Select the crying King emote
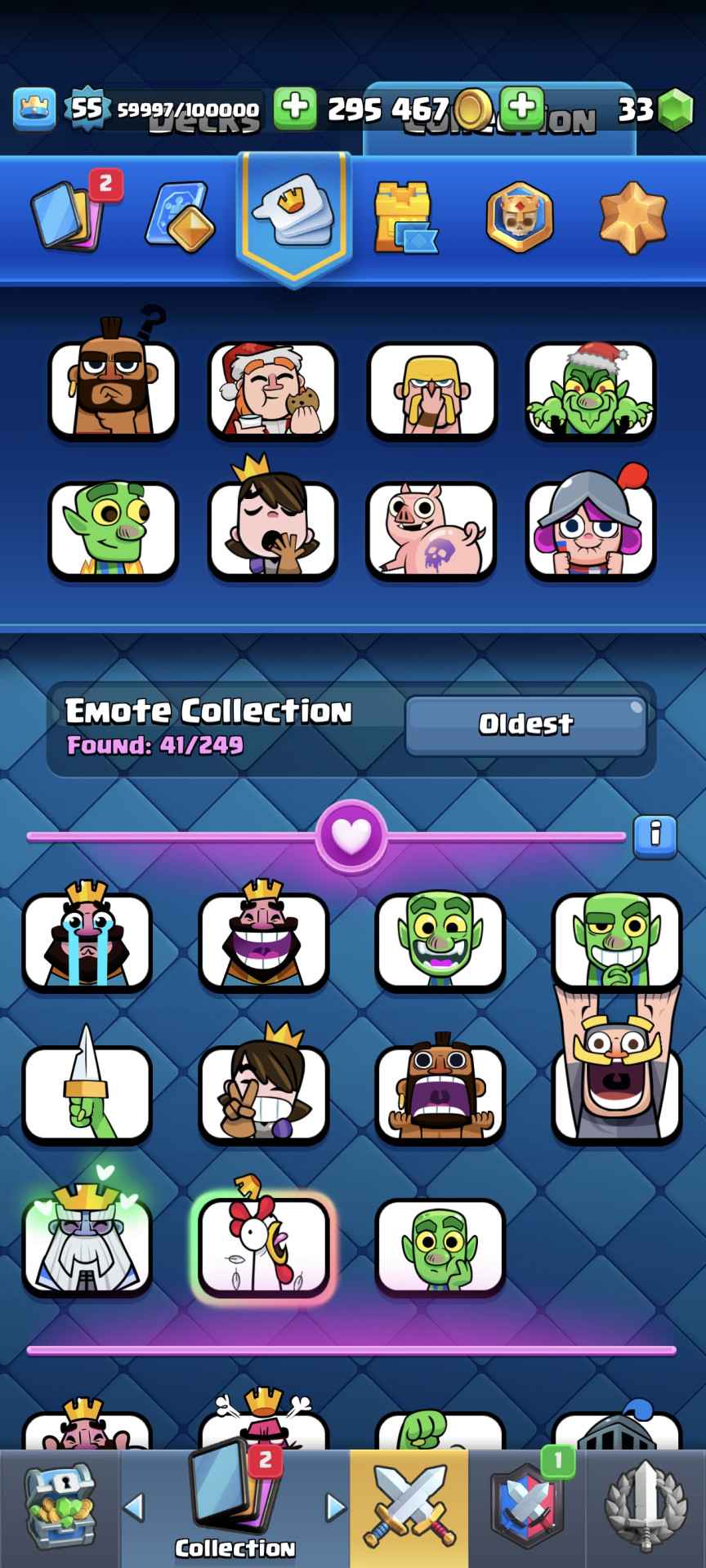This screenshot has width=706, height=1568. click(x=87, y=941)
